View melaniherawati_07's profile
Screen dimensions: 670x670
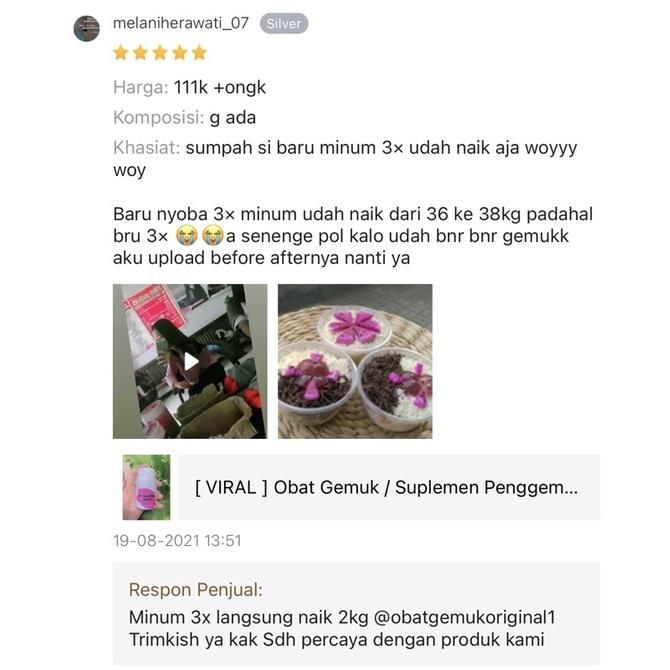[x=181, y=23]
